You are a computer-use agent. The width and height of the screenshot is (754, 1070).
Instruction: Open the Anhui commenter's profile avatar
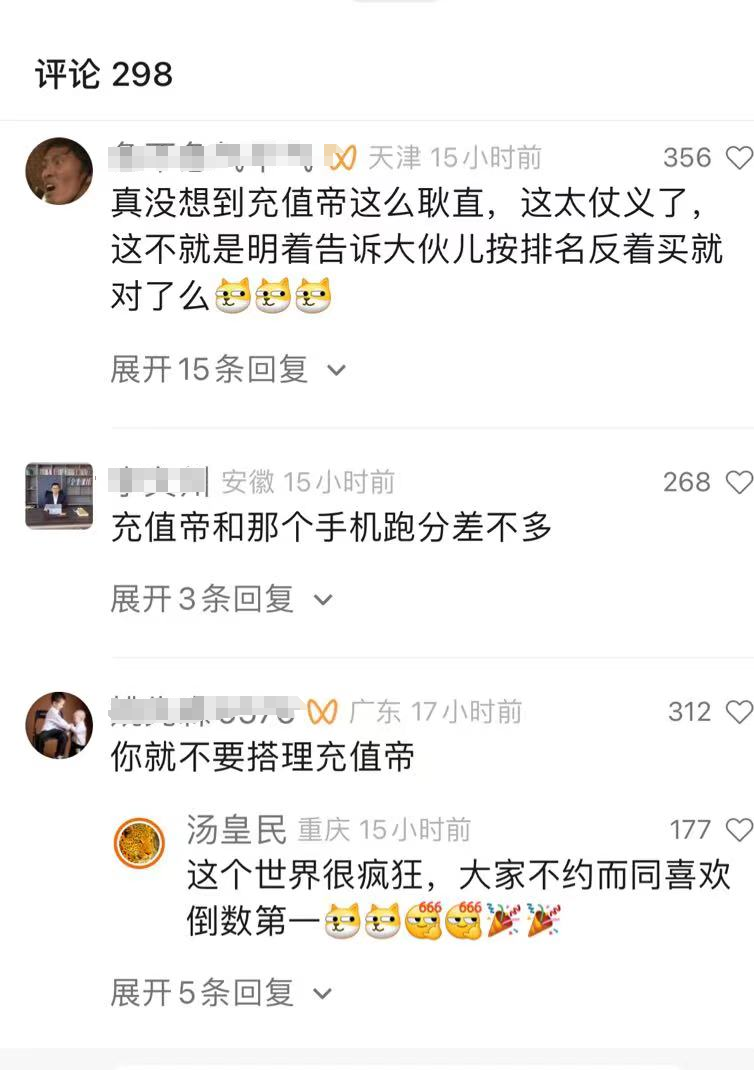(x=59, y=495)
